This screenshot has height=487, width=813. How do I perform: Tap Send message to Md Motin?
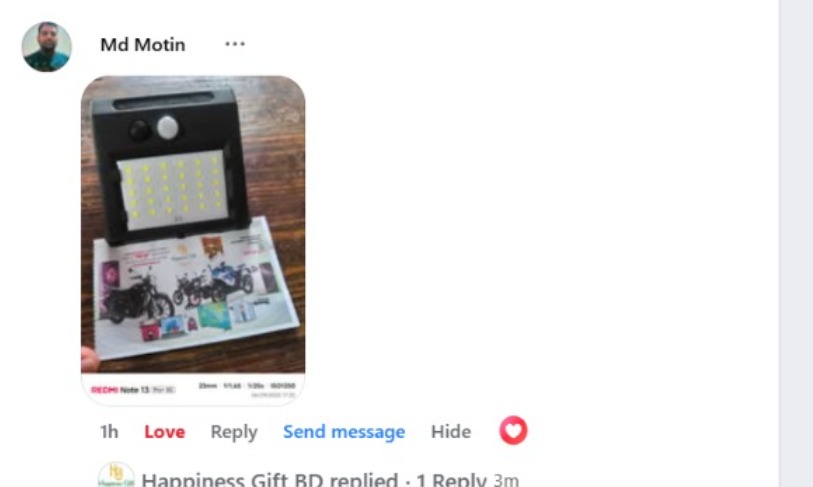[343, 432]
